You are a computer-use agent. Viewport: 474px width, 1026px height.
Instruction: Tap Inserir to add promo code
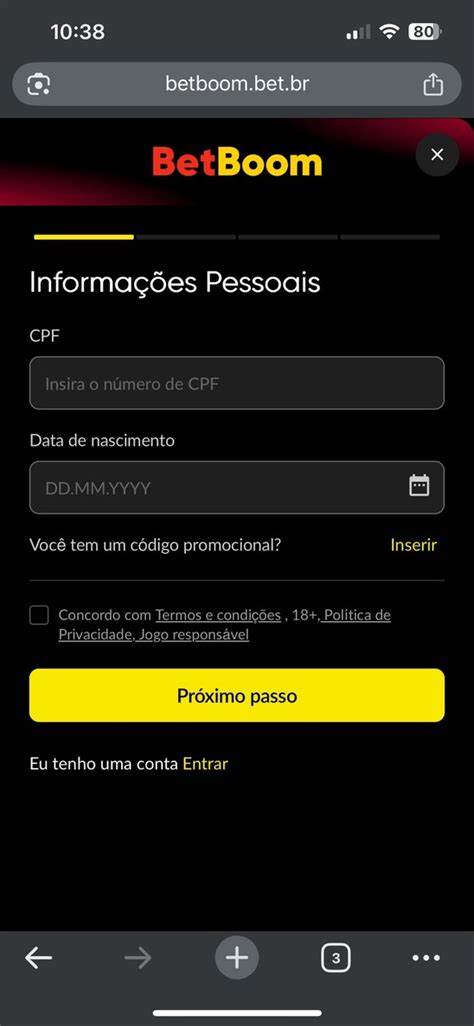tap(414, 545)
